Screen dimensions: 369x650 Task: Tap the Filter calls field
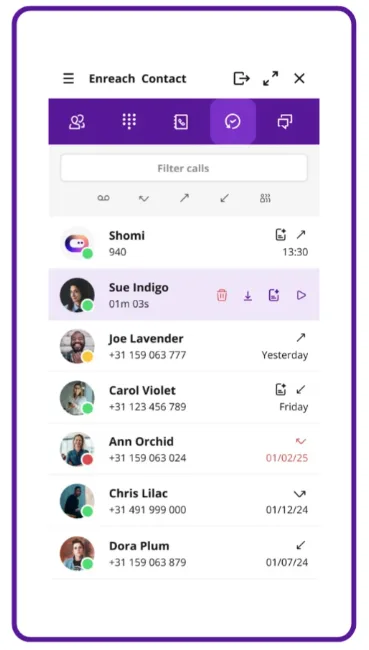[x=184, y=168]
